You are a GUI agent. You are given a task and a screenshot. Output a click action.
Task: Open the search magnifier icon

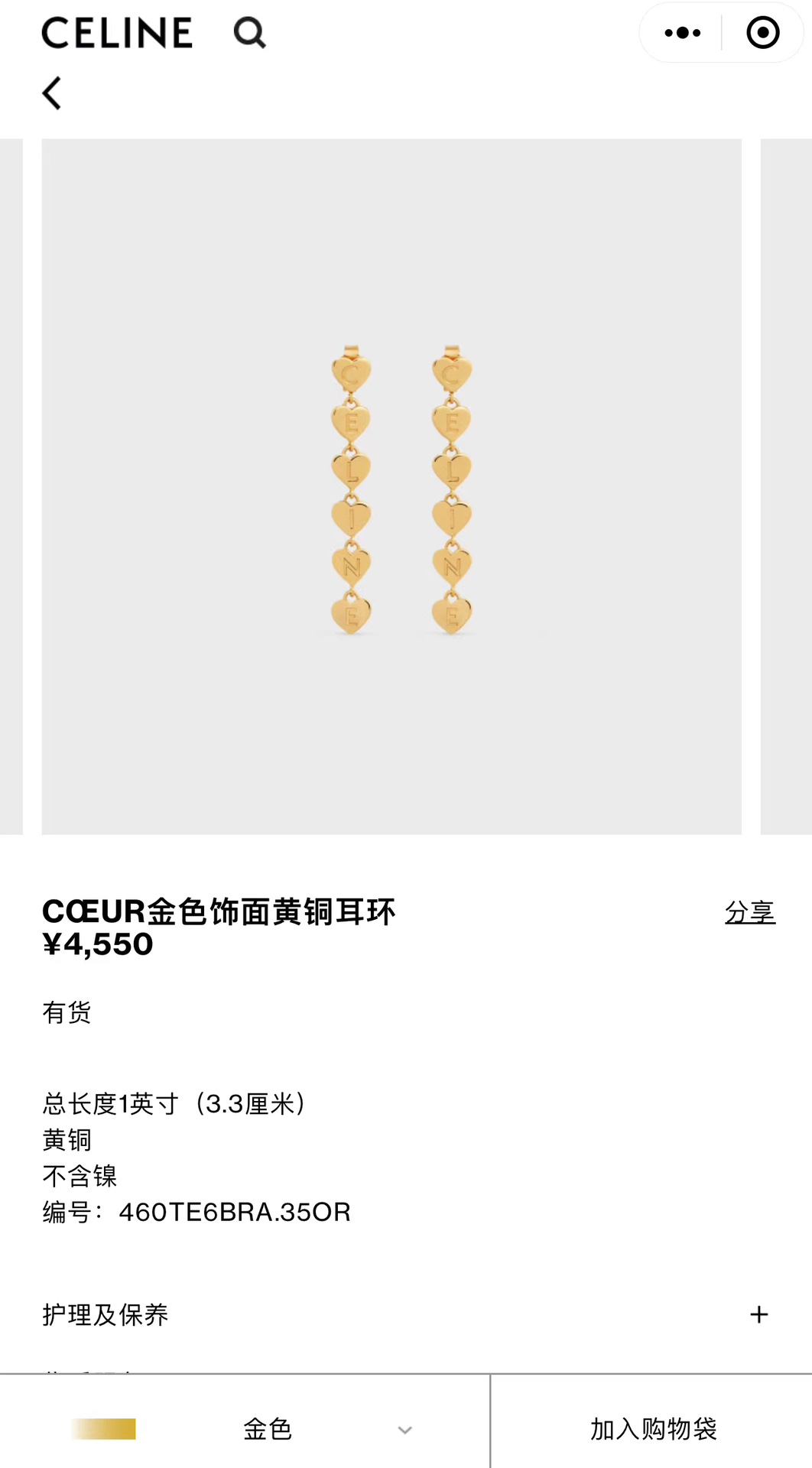249,33
